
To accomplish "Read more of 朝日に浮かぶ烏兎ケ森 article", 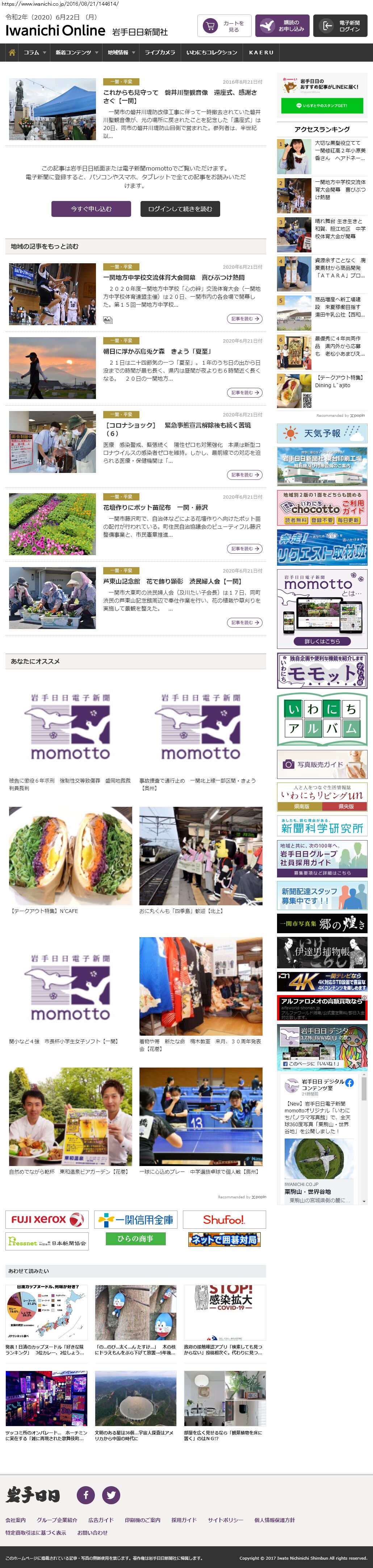I will point(244,393).
